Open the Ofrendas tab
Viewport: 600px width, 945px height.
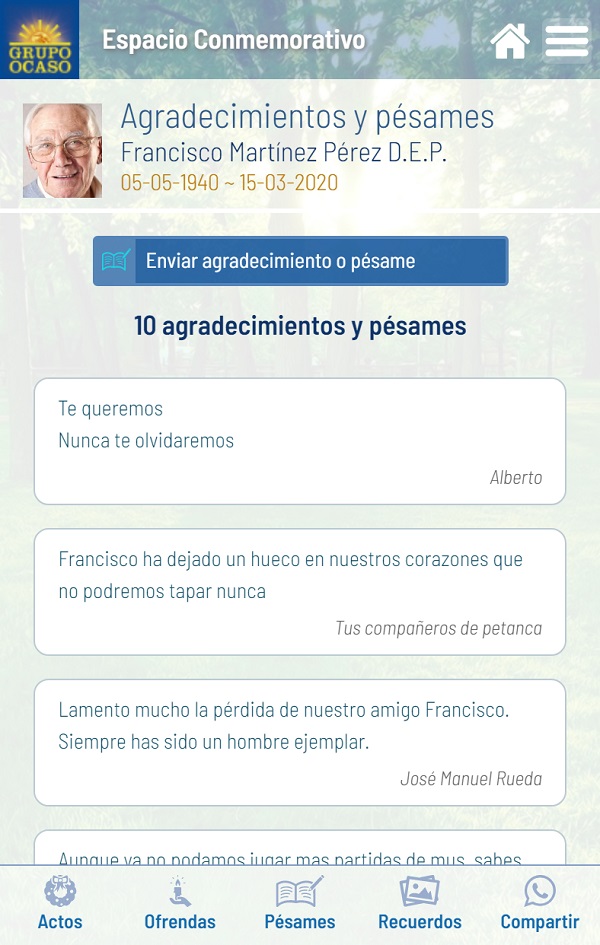(180, 904)
